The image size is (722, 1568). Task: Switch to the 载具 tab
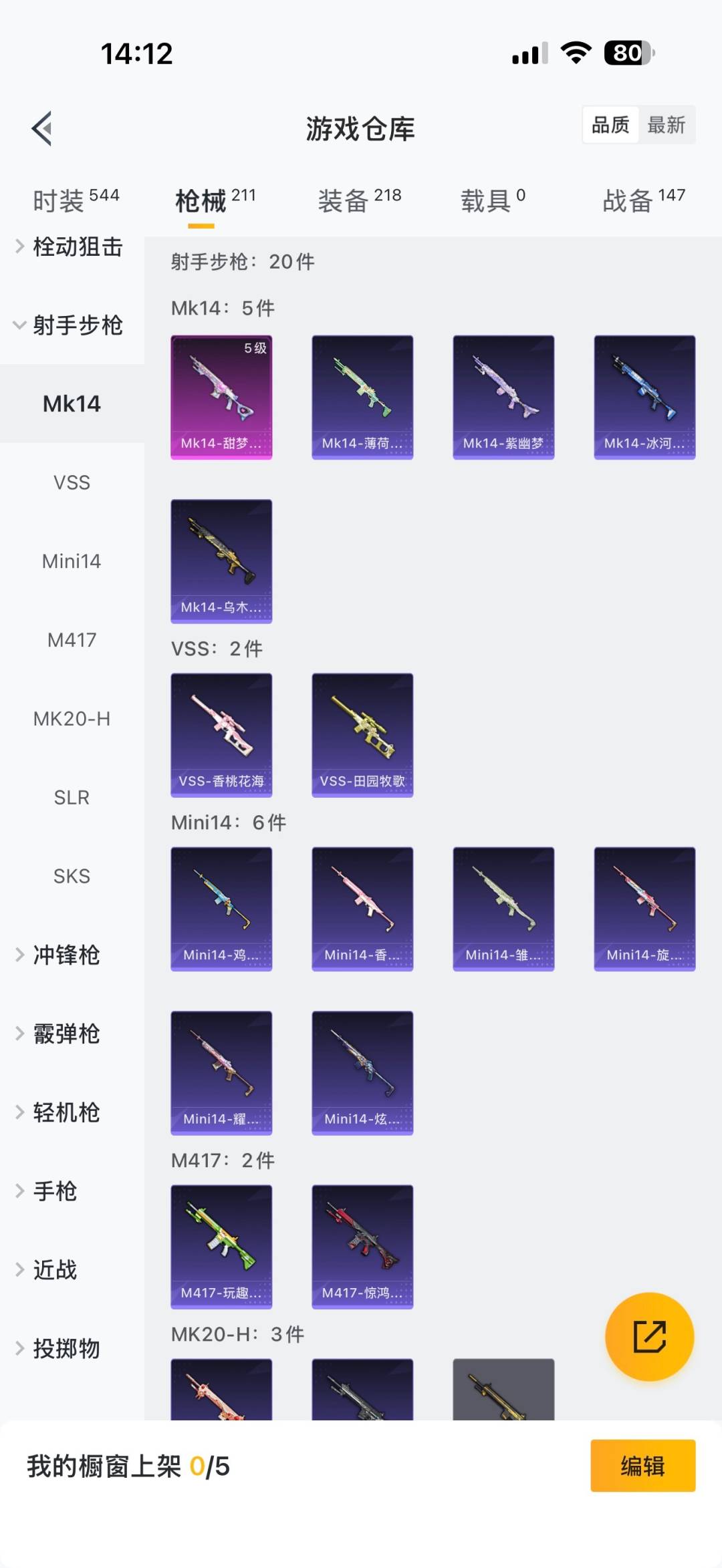tap(493, 200)
